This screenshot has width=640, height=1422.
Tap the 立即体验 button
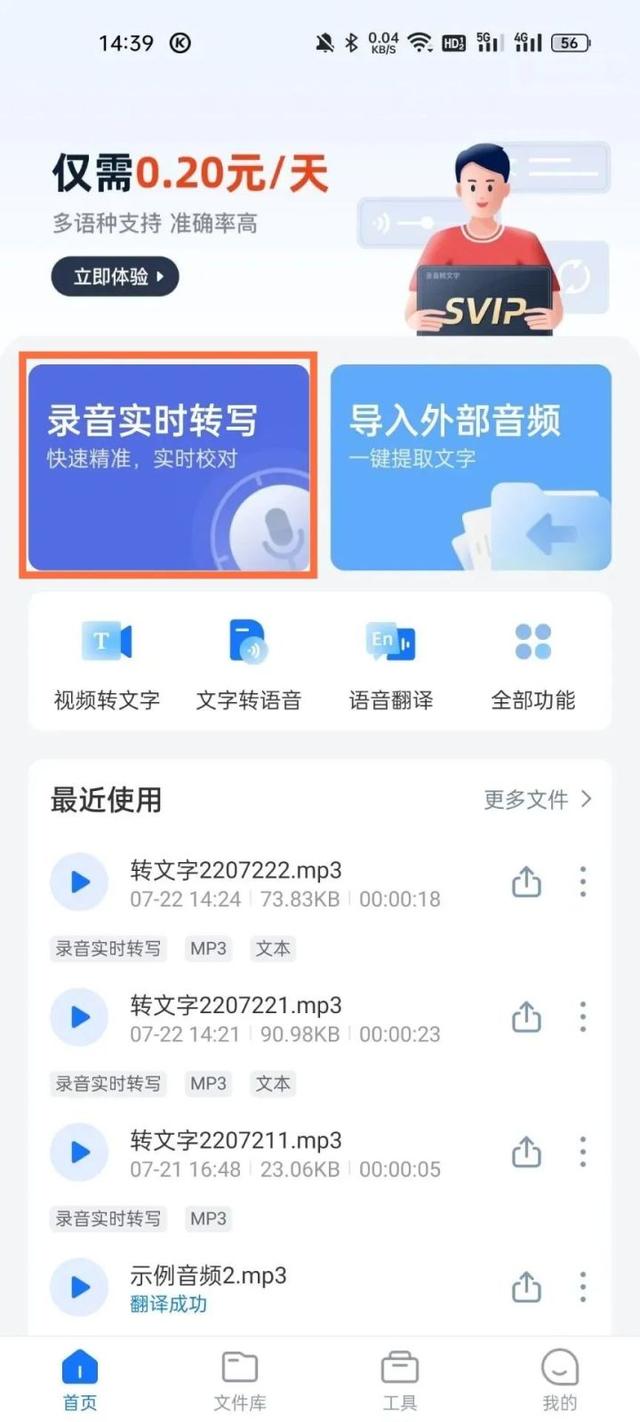pyautogui.click(x=115, y=276)
